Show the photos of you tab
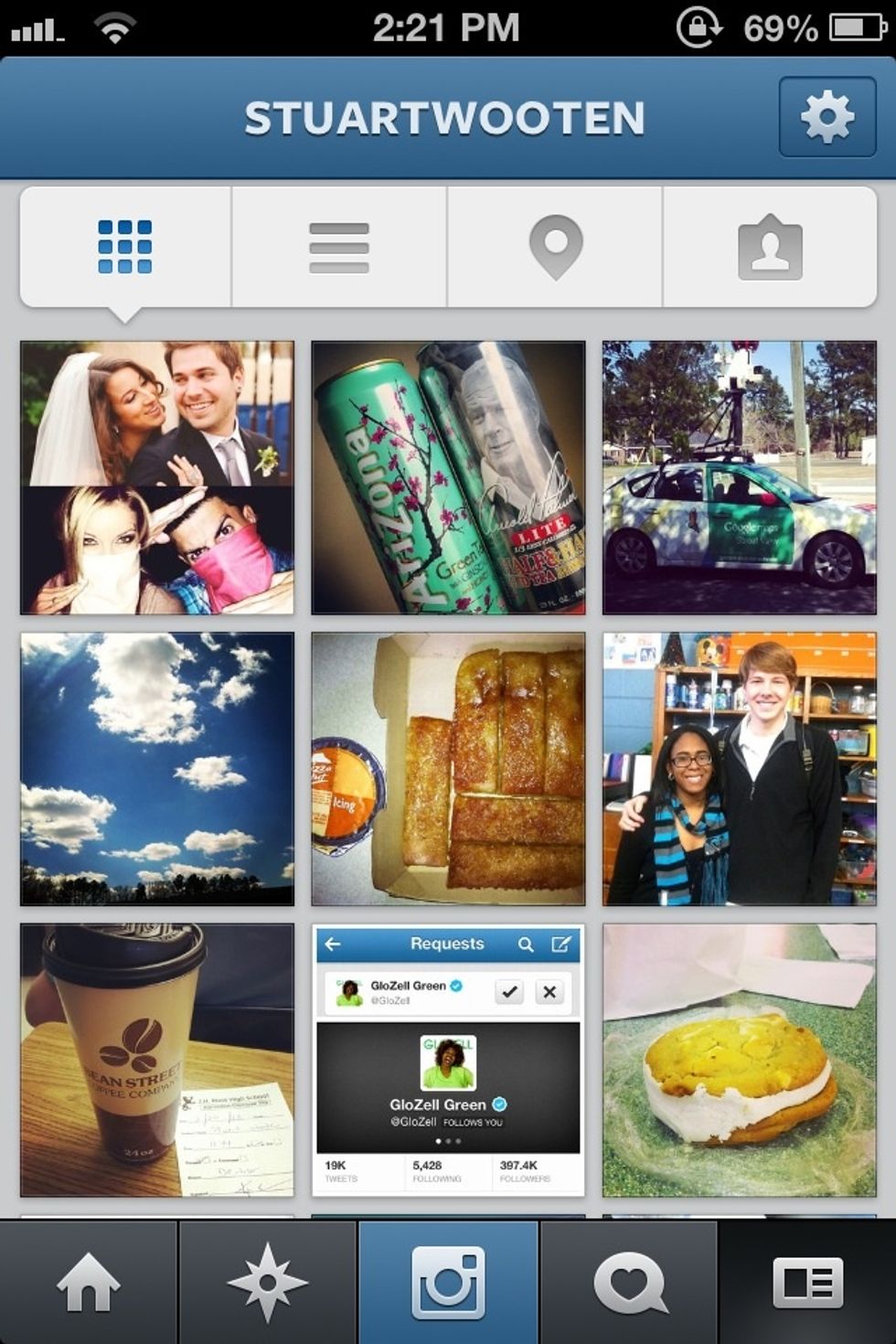 tap(770, 247)
